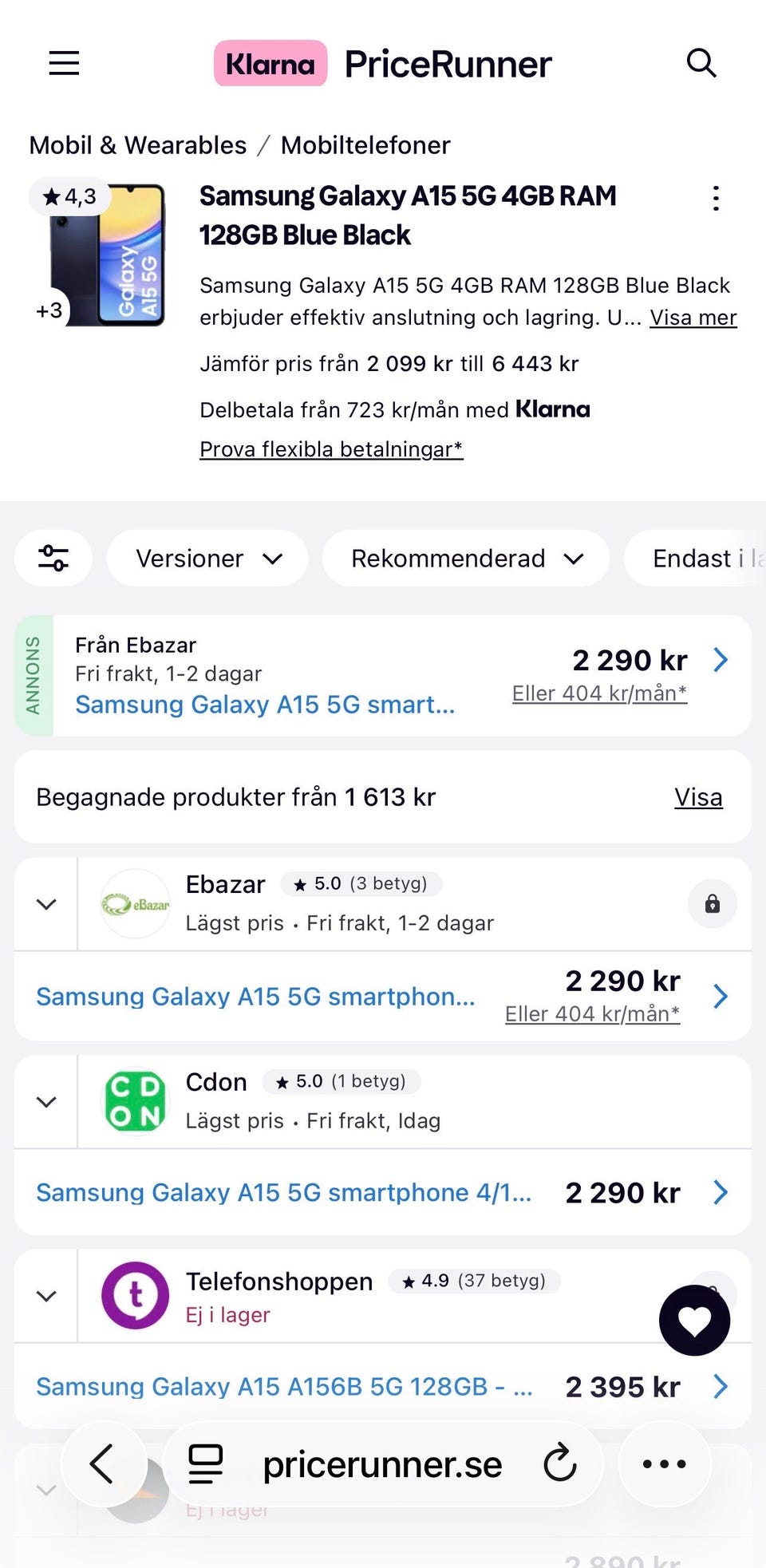This screenshot has height=1568, width=766.
Task: Open Prova flexibla betalningar link
Action: point(330,448)
